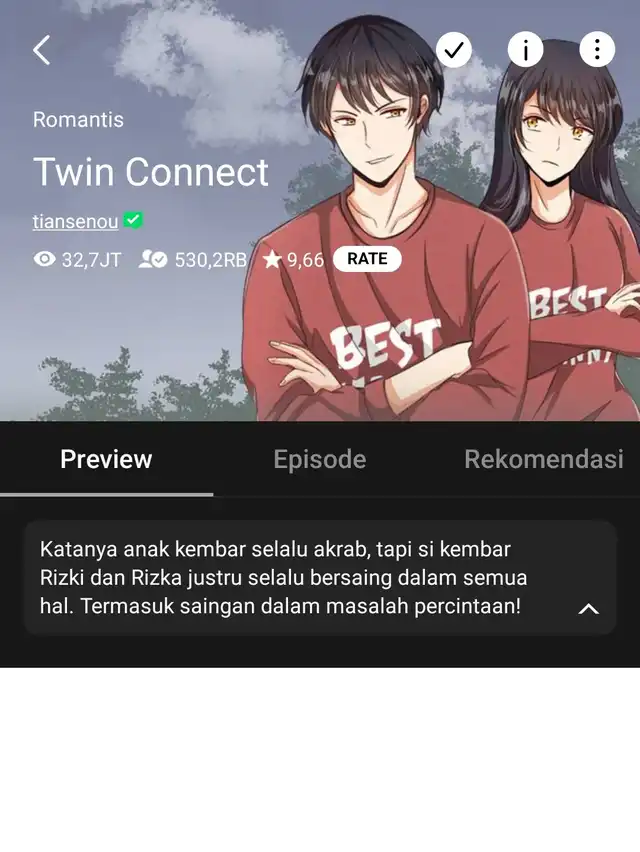Image resolution: width=640 pixels, height=852 pixels.
Task: Tap the RATE button
Action: (x=367, y=259)
